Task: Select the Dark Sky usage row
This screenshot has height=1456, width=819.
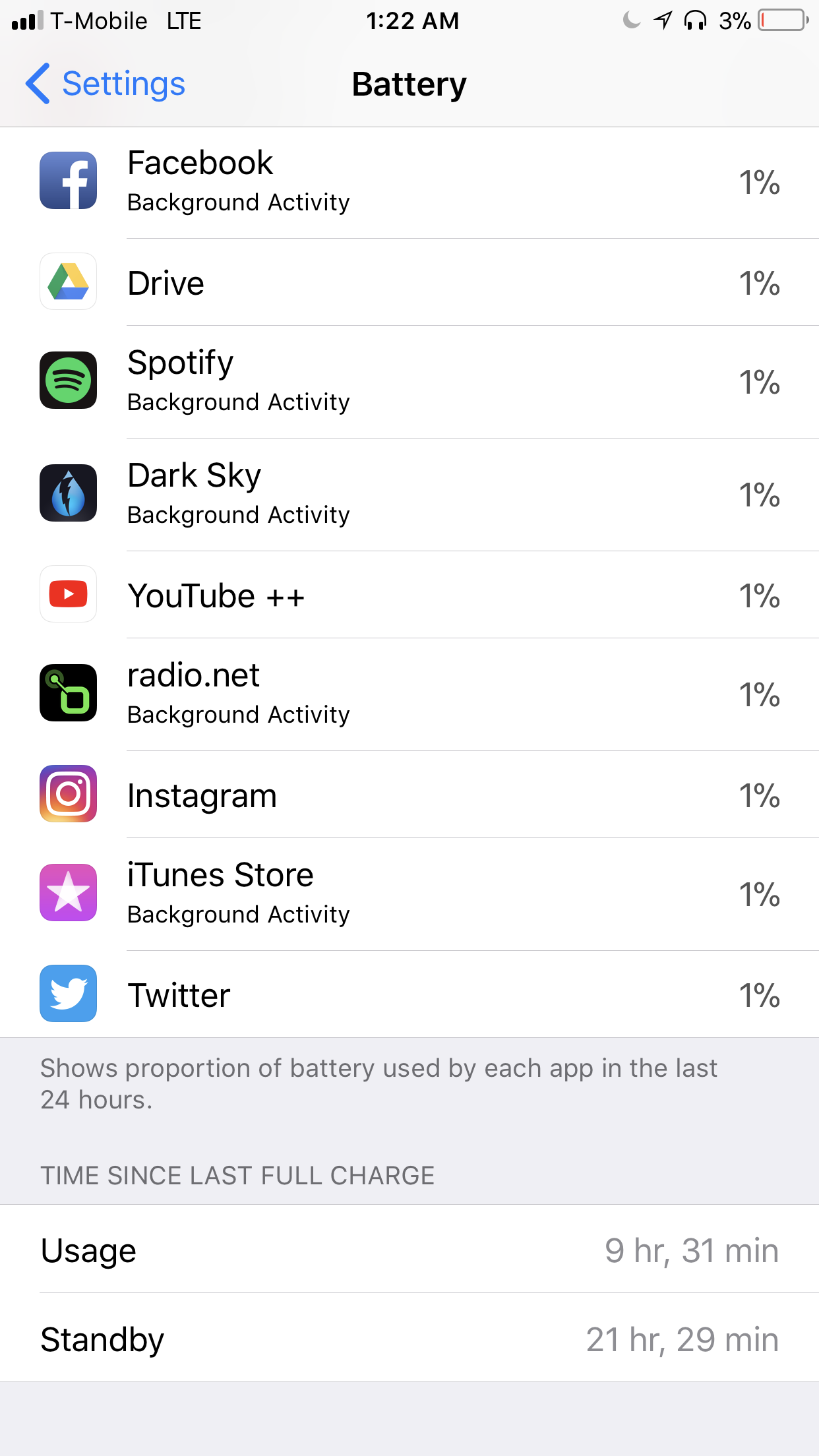Action: point(409,495)
